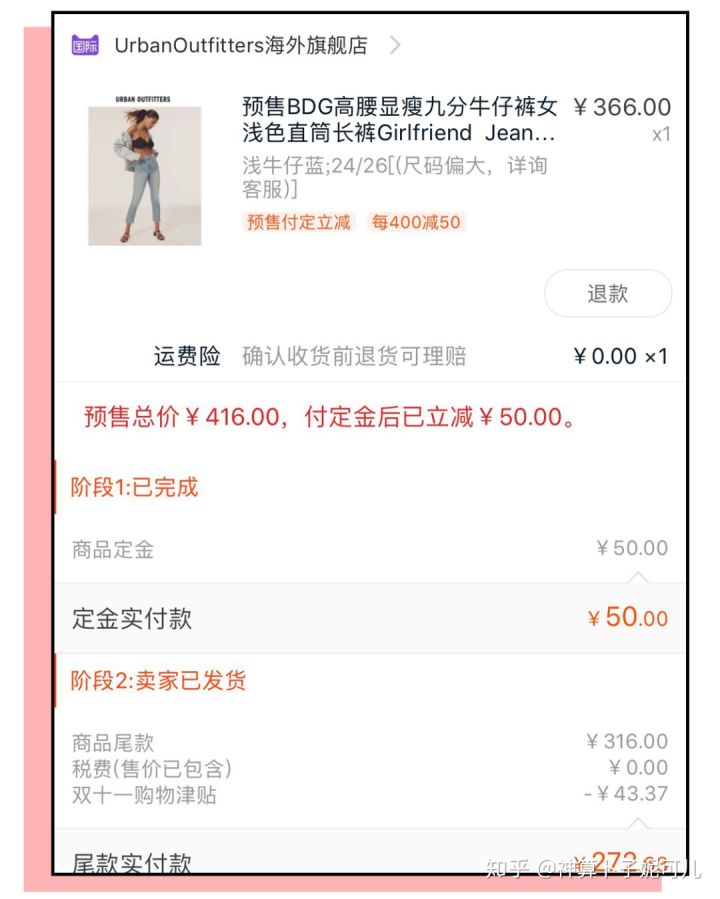This screenshot has height=899, width=720.
Task: Tap the 退款 refund button
Action: [x=607, y=293]
